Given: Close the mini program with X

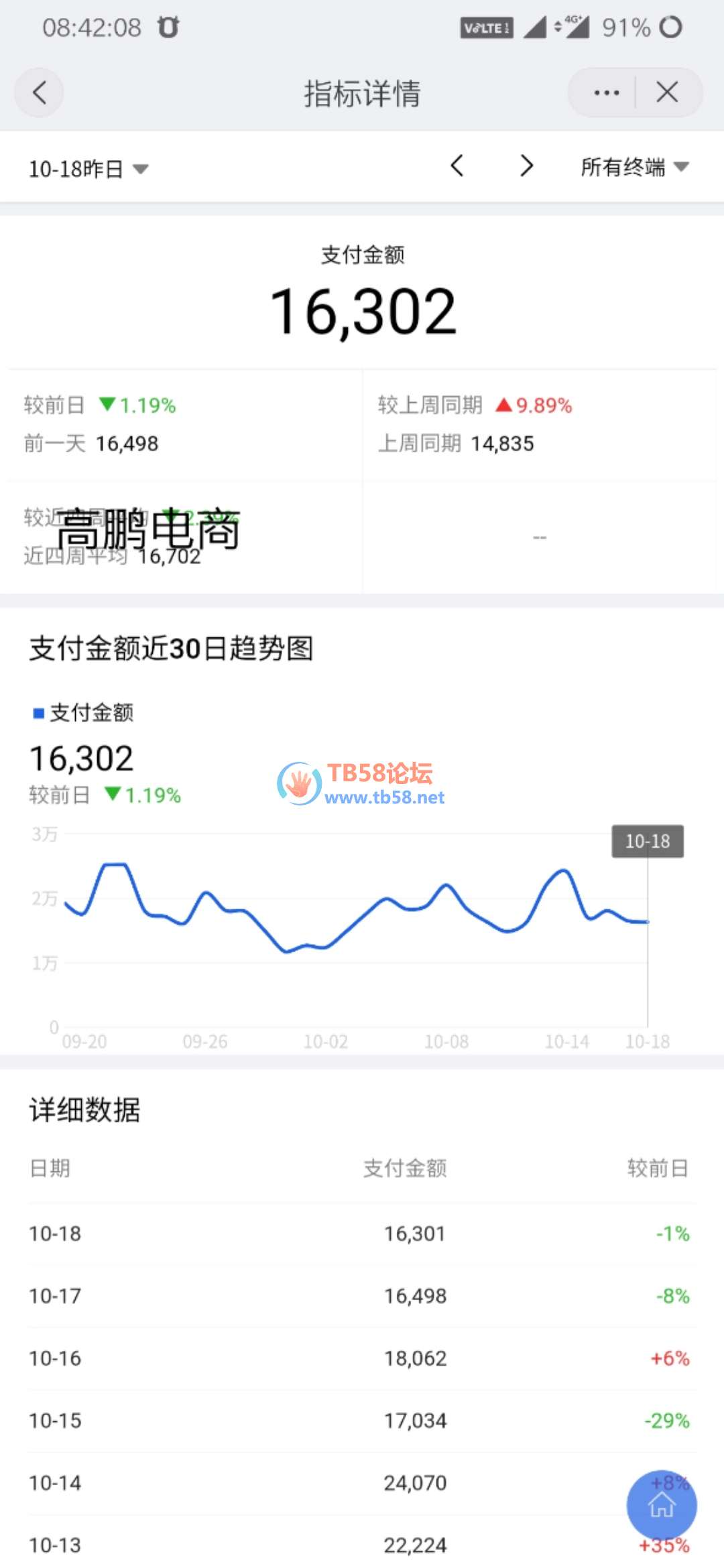Looking at the screenshot, I should pyautogui.click(x=667, y=92).
